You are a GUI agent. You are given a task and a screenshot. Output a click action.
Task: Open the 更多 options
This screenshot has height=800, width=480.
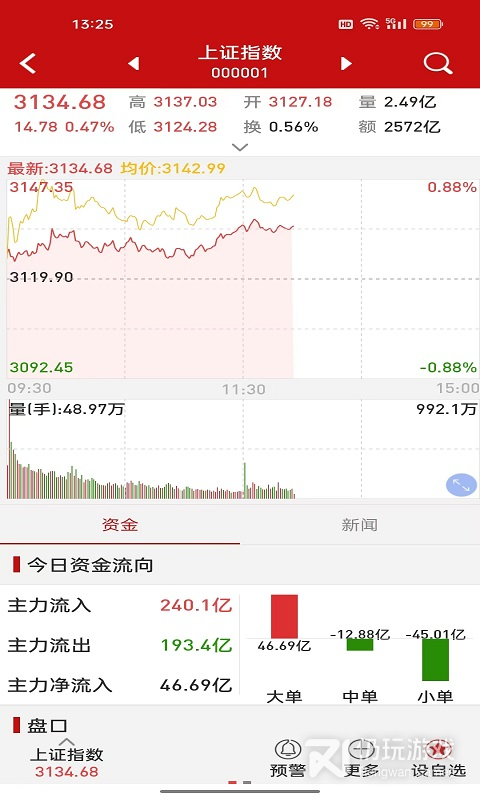pos(361,758)
